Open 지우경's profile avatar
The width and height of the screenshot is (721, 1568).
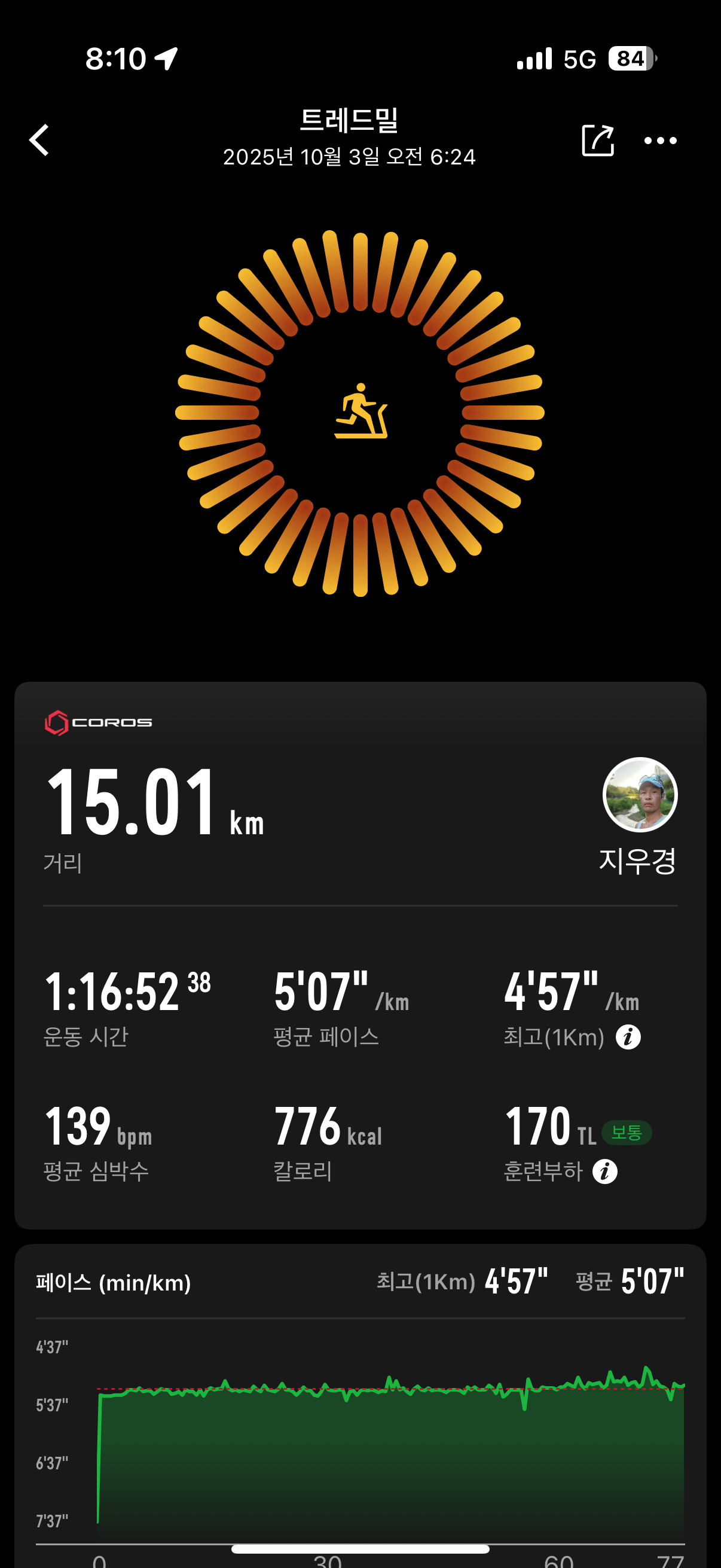tap(640, 794)
